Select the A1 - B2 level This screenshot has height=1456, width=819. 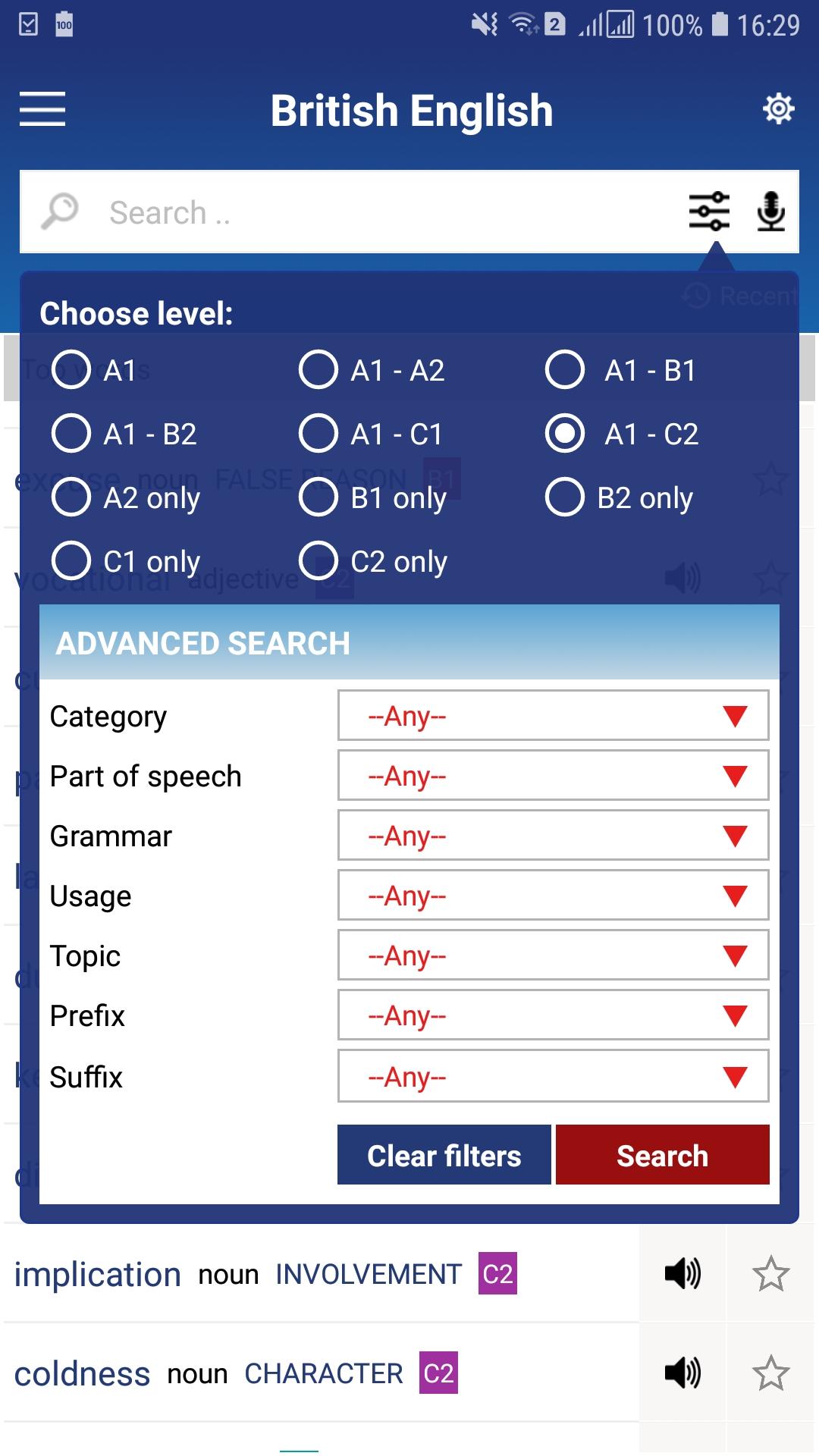click(72, 434)
